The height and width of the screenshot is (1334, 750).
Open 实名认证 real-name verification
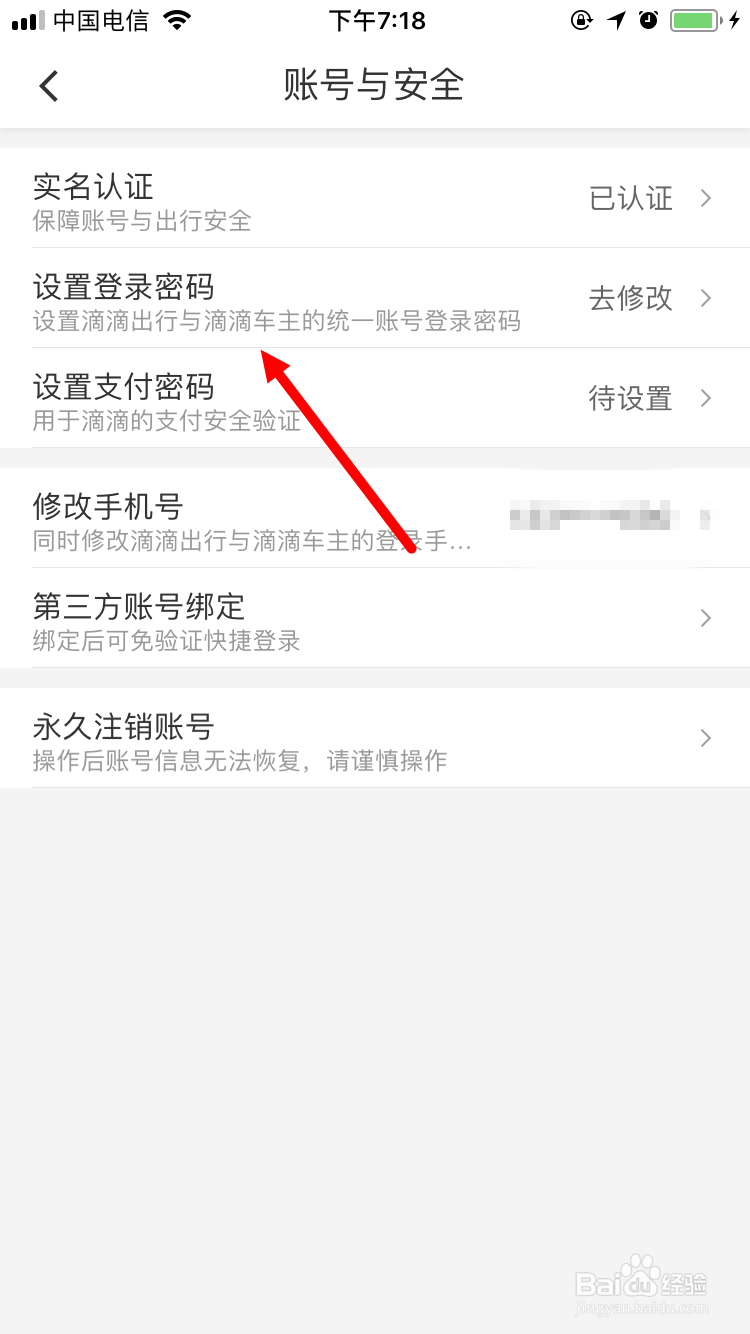300,197
